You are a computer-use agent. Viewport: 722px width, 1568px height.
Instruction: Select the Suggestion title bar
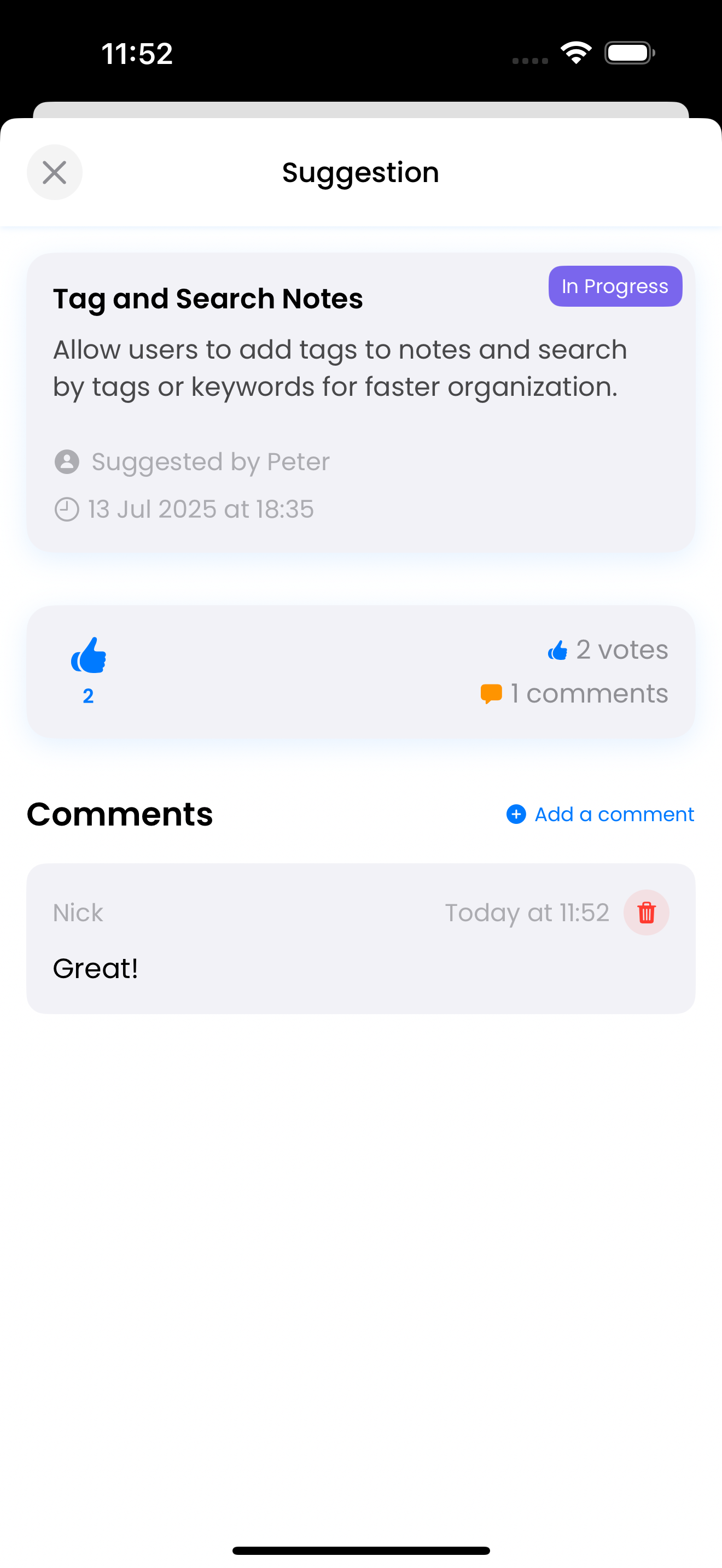click(x=360, y=172)
